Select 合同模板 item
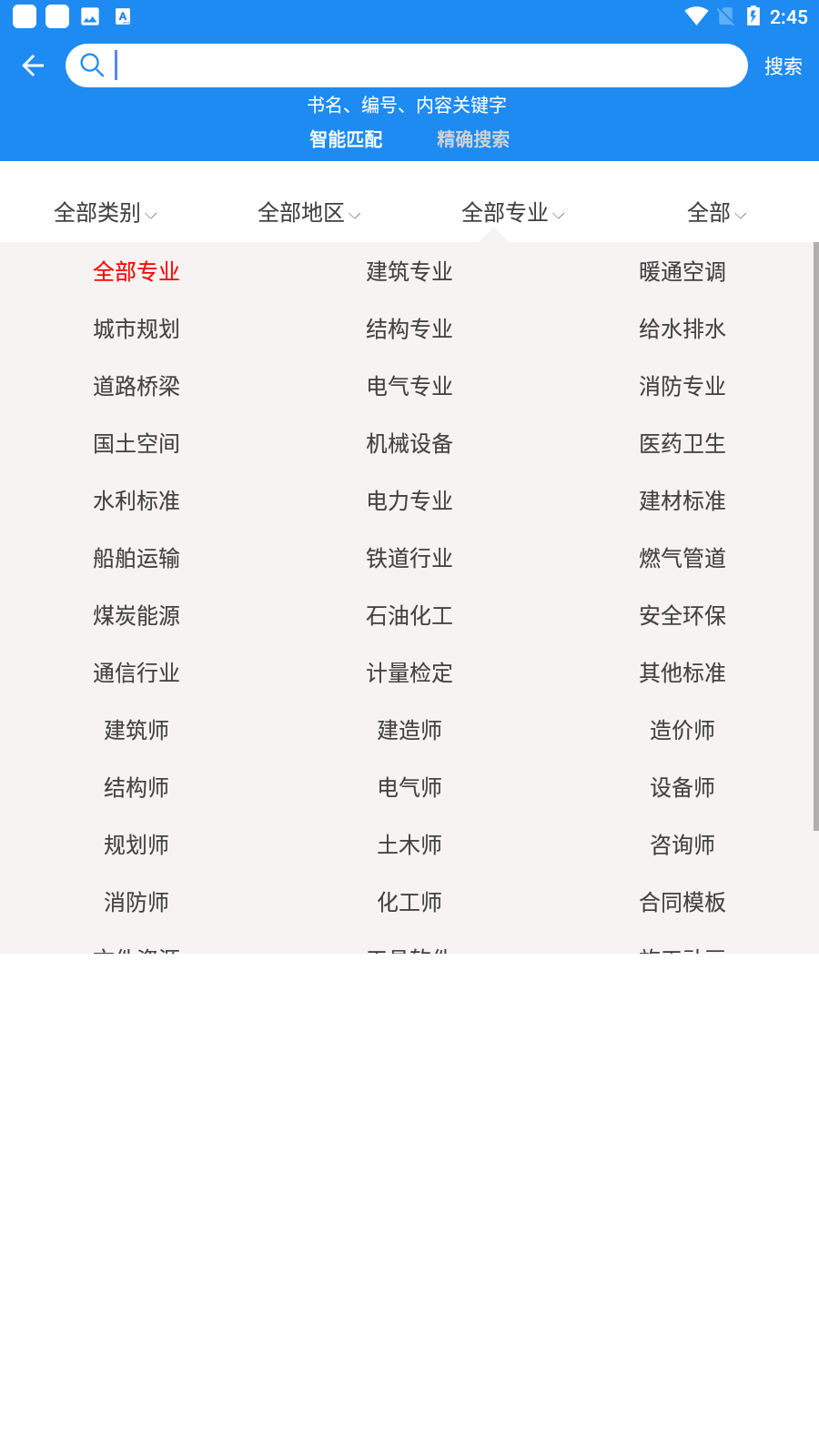 [682, 902]
